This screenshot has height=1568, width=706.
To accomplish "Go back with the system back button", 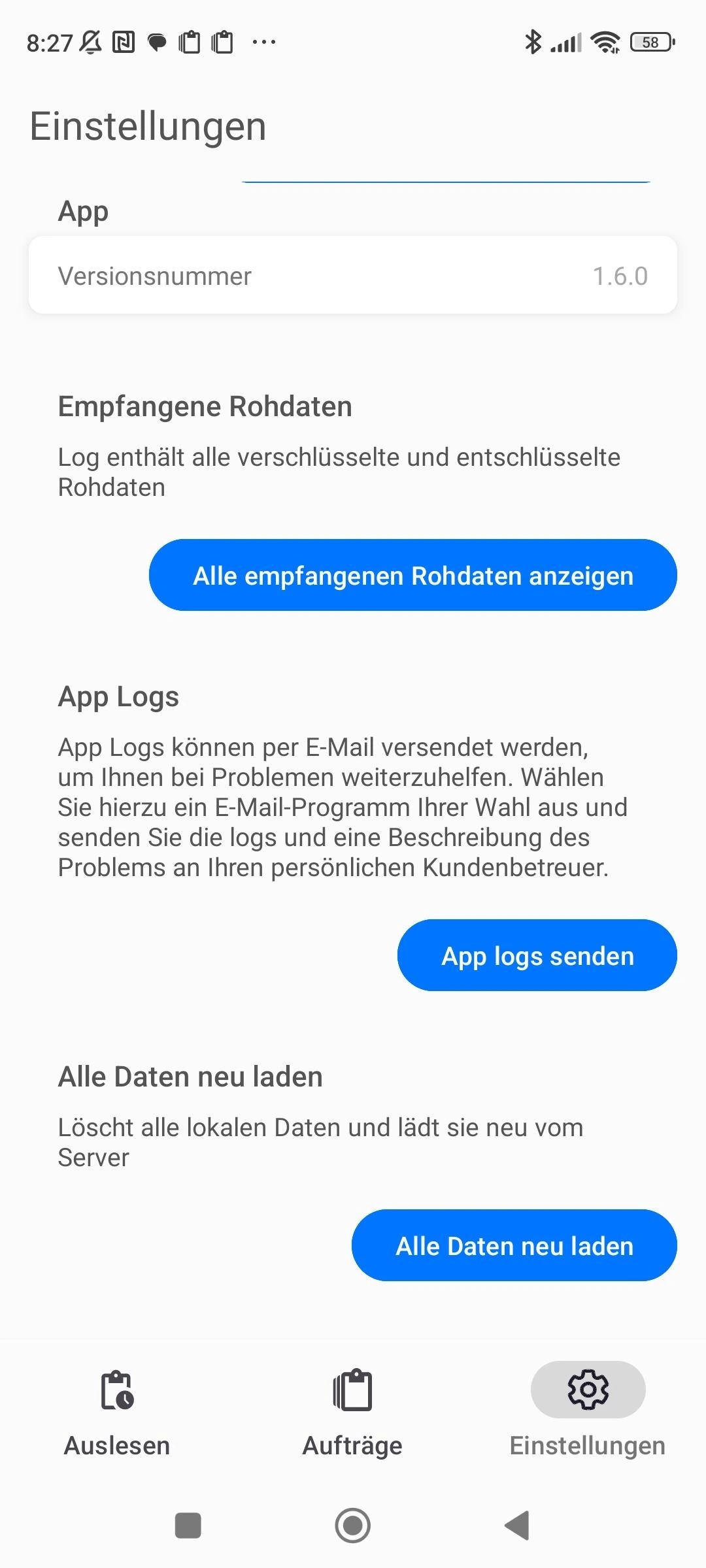I will coord(517,1526).
